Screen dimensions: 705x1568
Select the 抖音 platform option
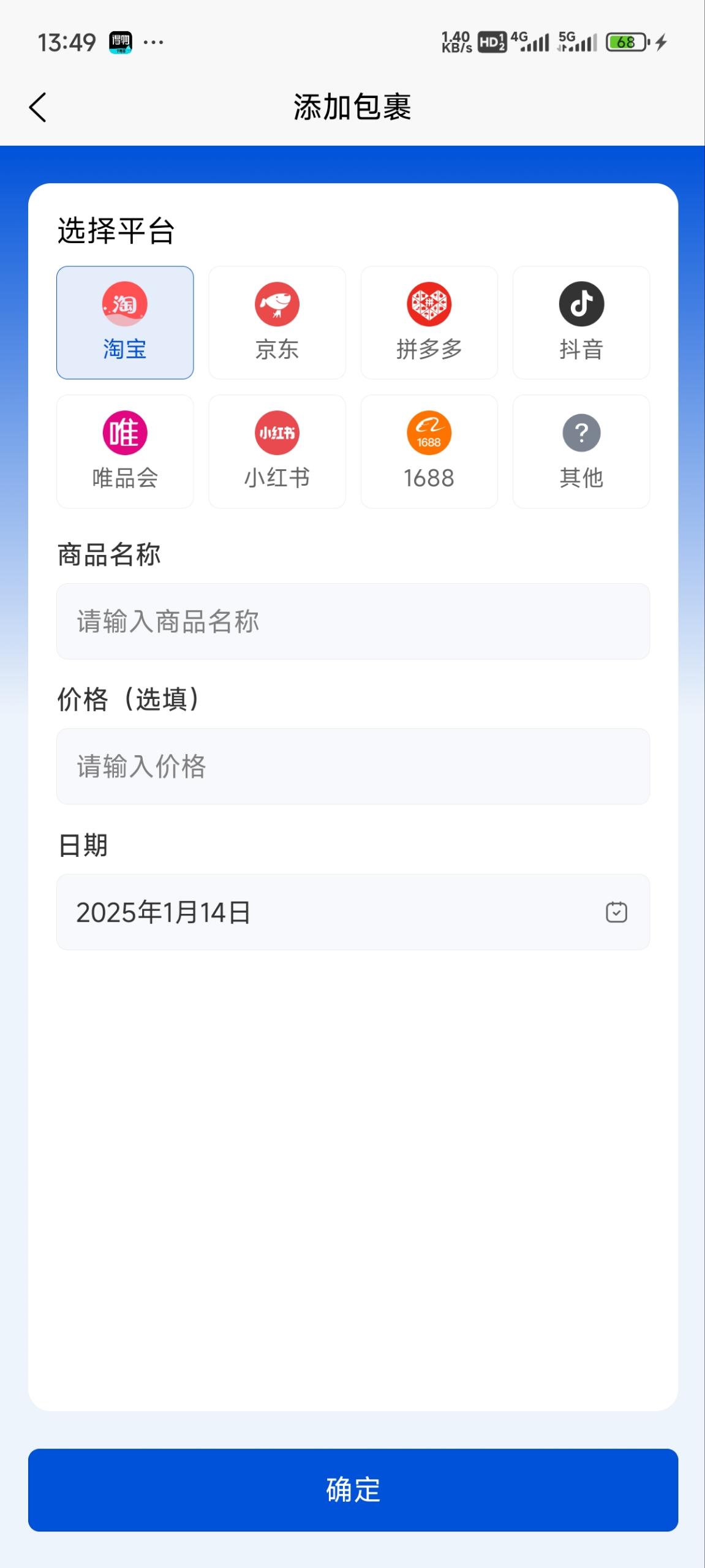(x=581, y=323)
